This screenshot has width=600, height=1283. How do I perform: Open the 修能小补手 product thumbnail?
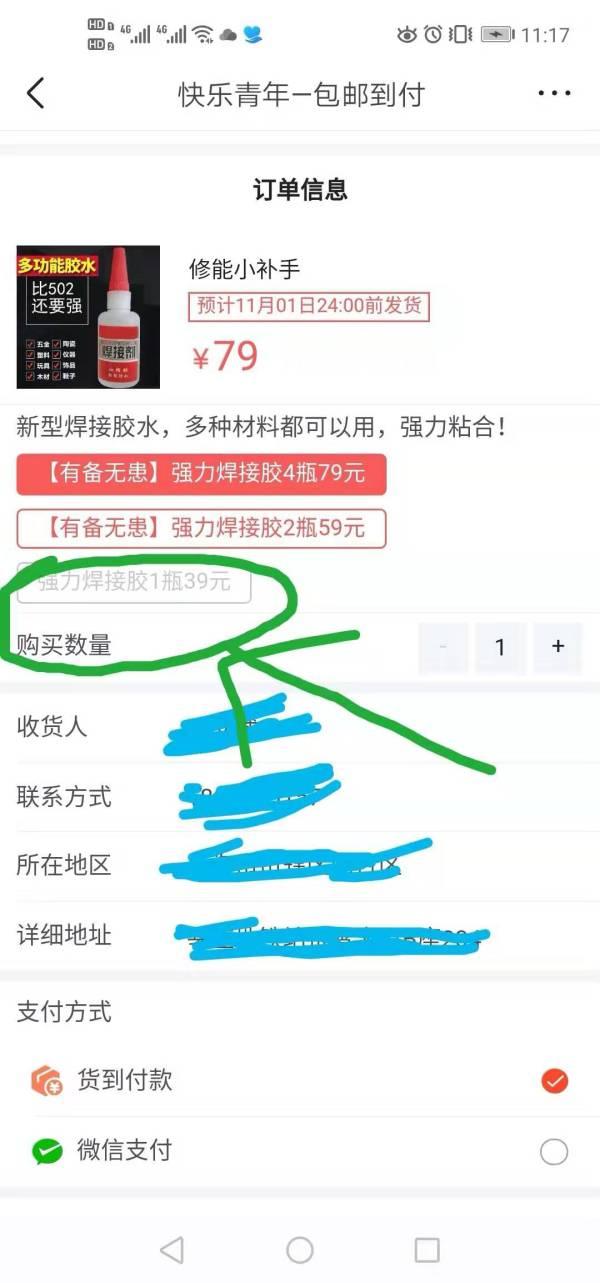tap(88, 317)
